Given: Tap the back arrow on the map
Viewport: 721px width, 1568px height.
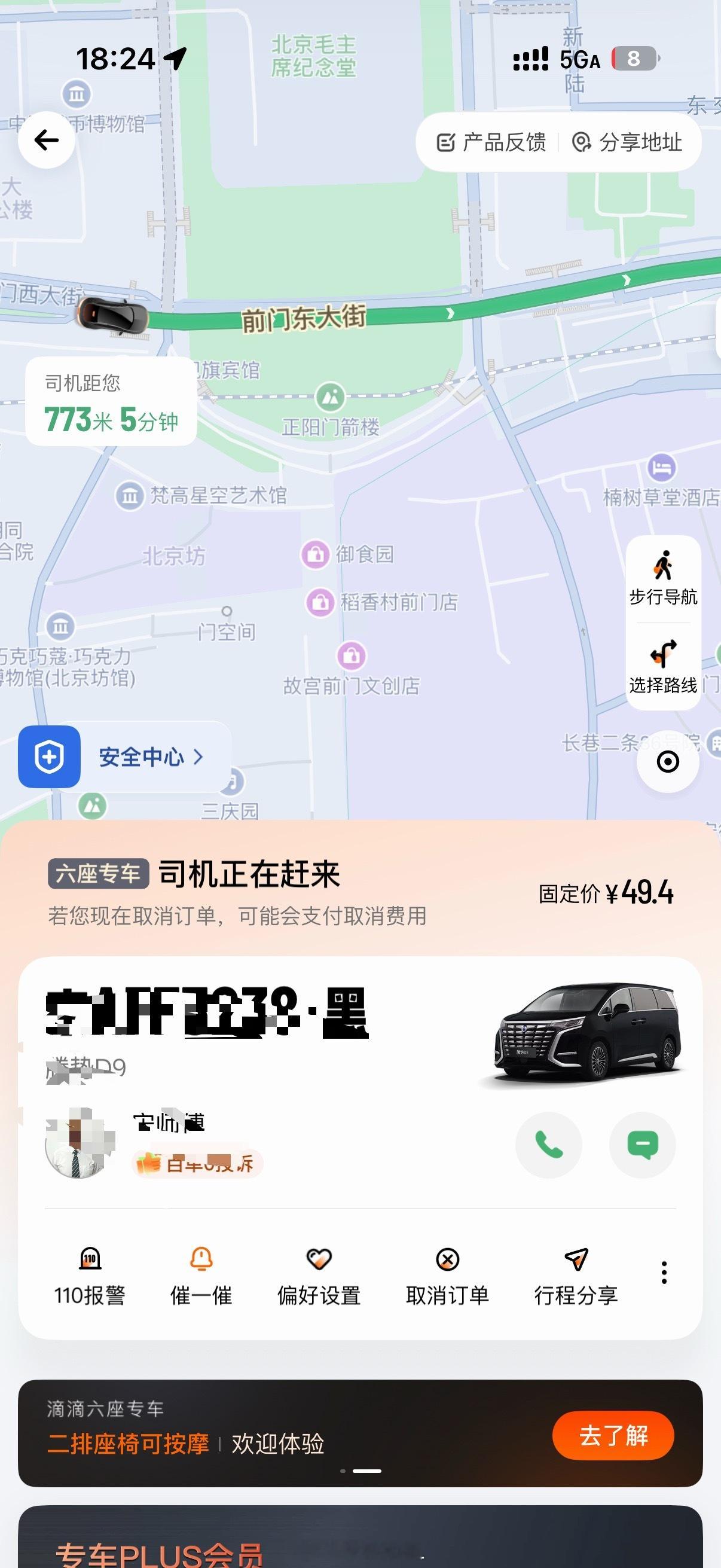Looking at the screenshot, I should coord(45,139).
